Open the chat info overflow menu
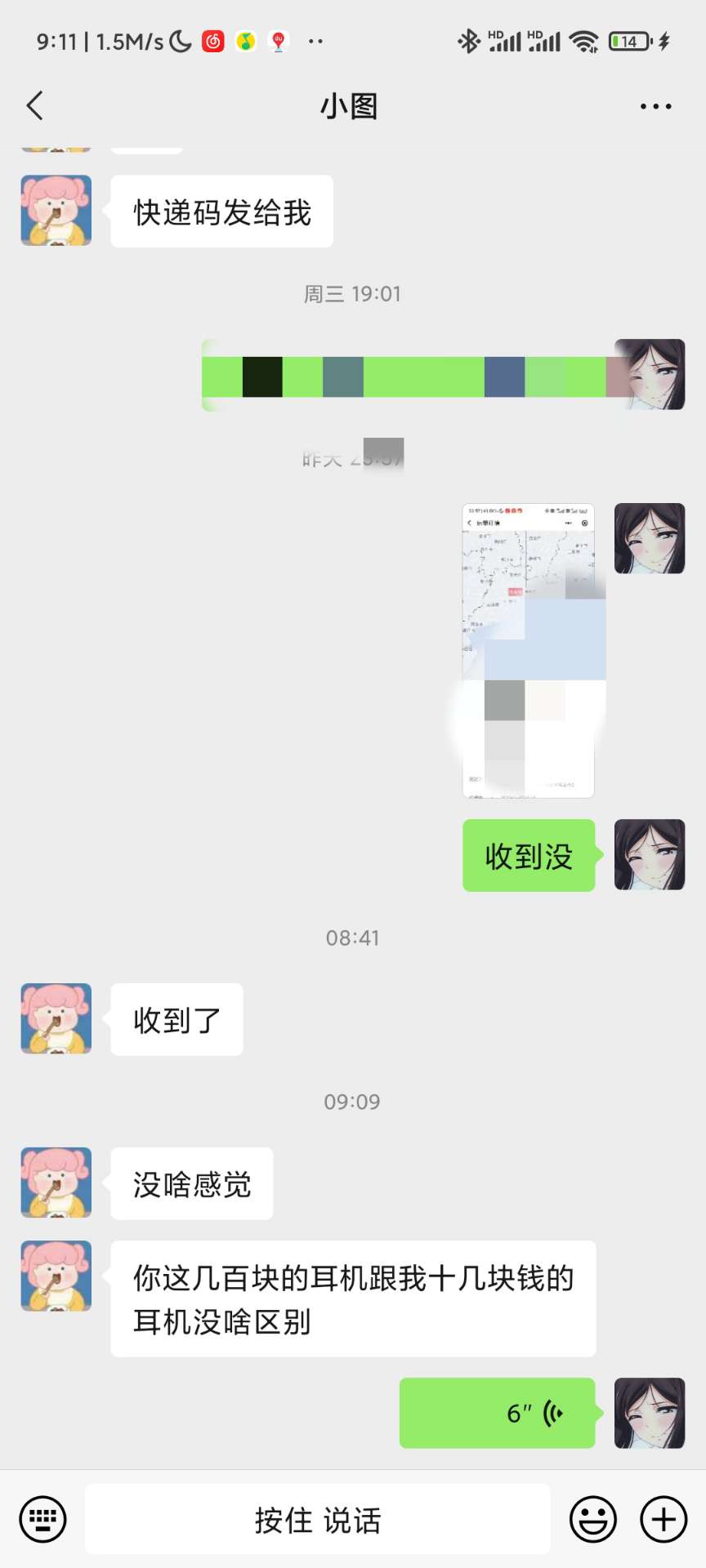Screen dimensions: 706x1568 pos(655,106)
